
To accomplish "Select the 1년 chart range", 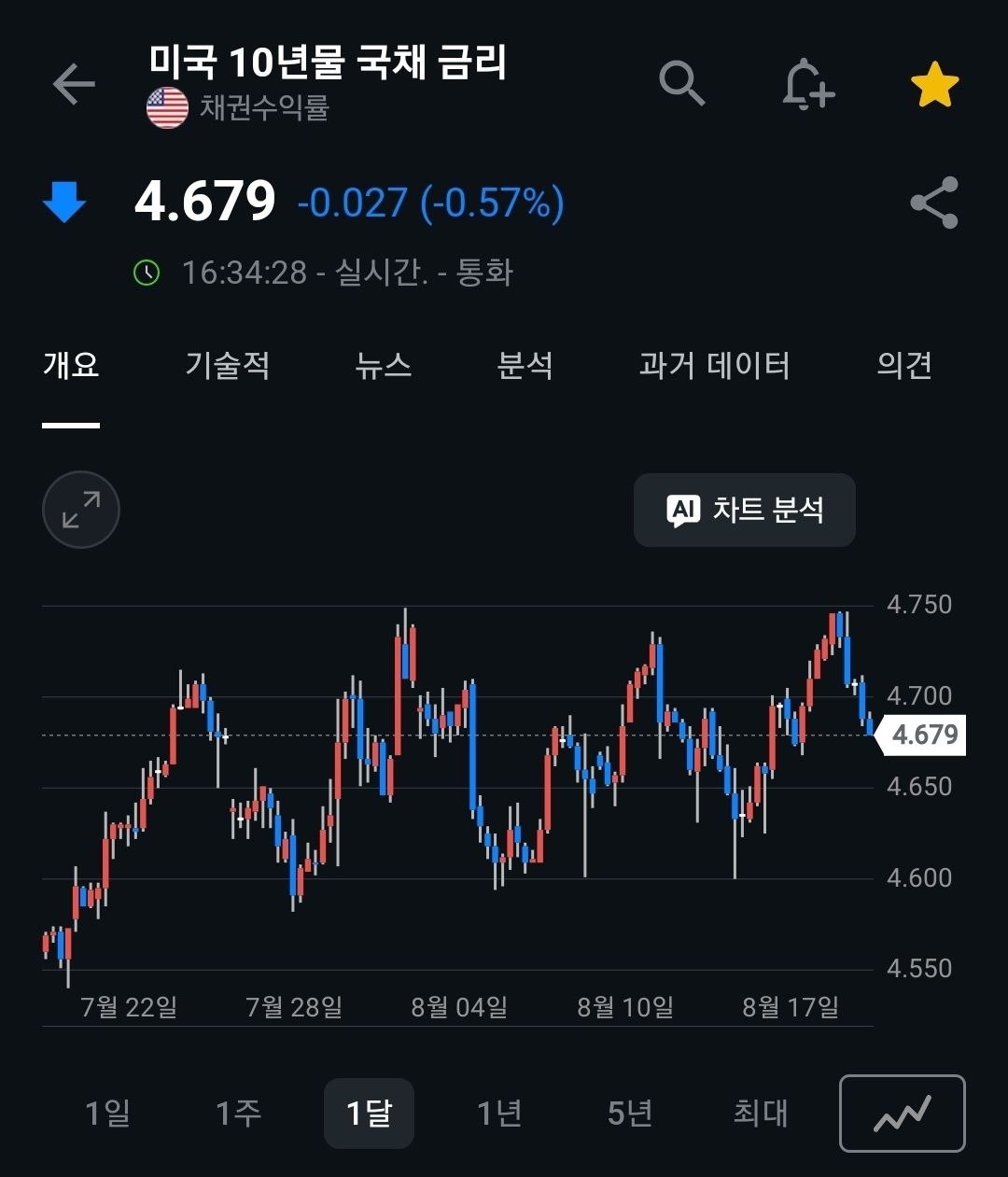I will coord(499,1113).
